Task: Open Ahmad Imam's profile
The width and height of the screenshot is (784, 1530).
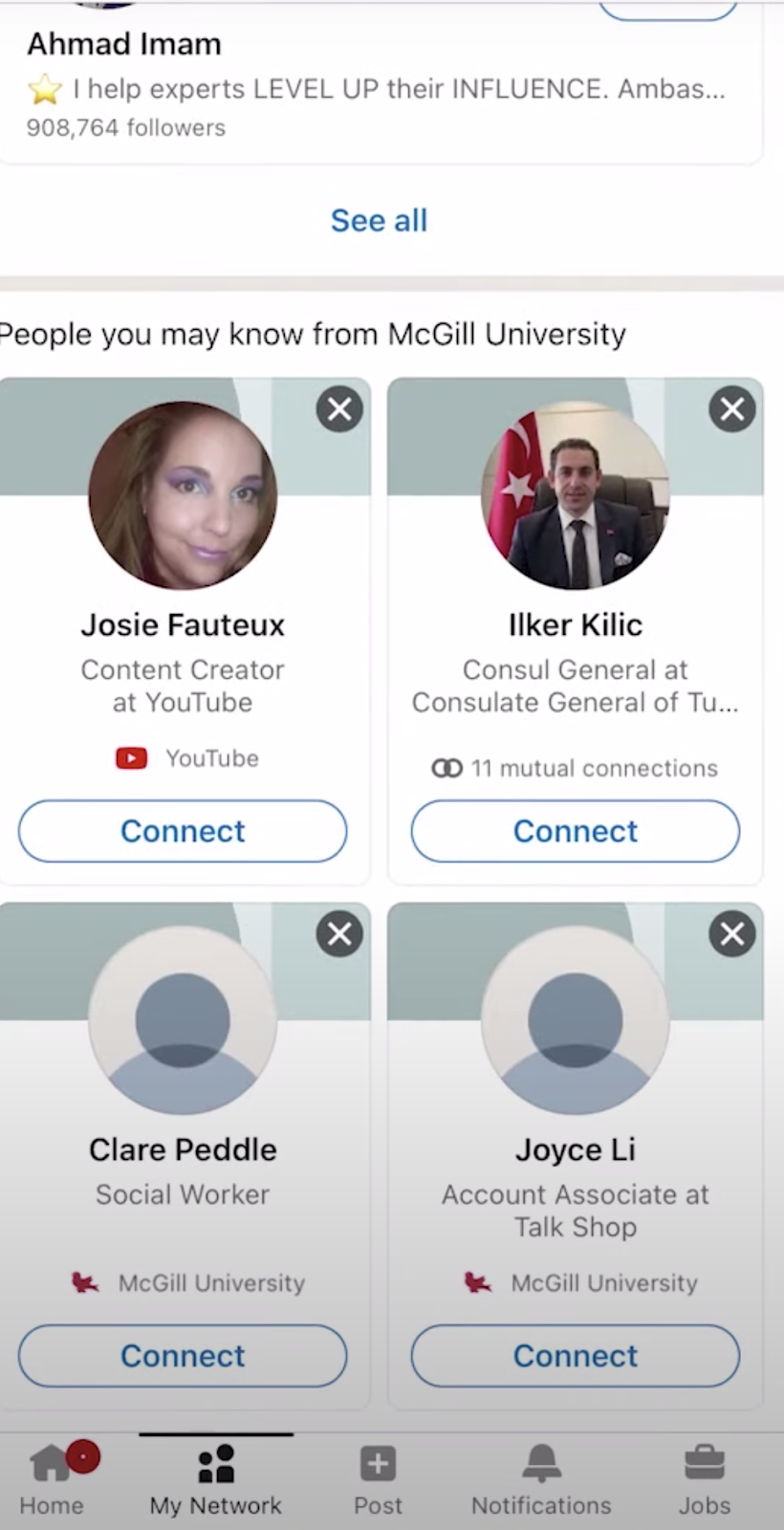Action: 124,44
